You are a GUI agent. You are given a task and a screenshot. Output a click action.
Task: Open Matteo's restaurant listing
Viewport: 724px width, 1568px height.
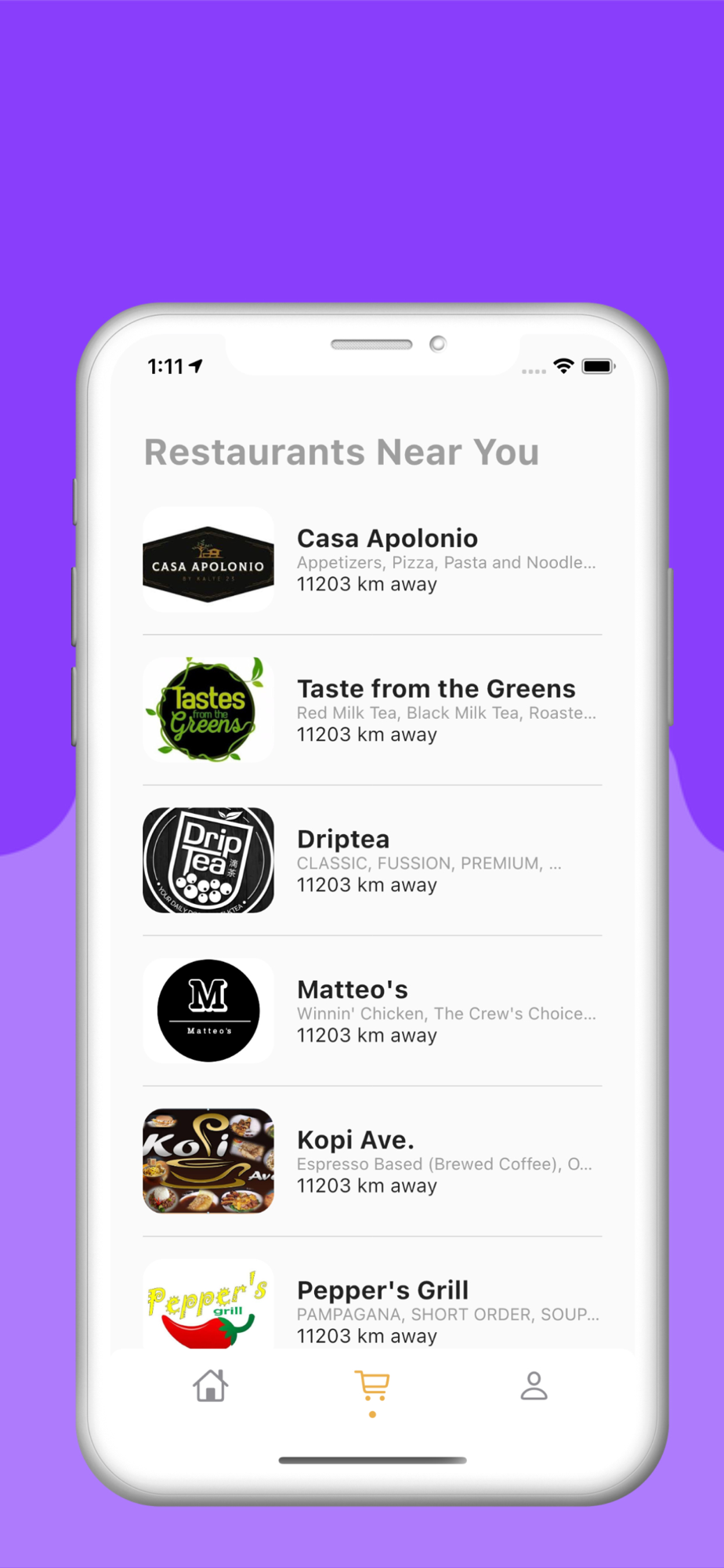(372, 1011)
